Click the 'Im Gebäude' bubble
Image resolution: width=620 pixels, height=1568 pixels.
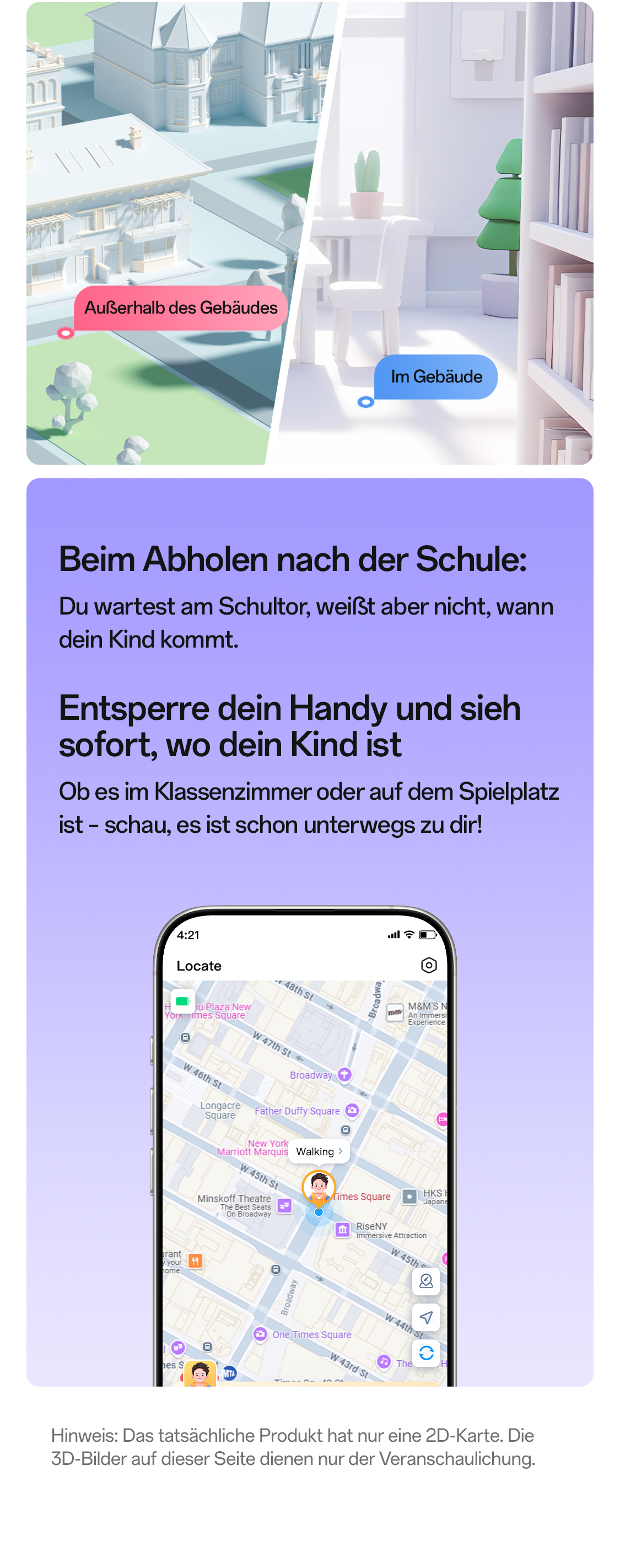coord(435,377)
